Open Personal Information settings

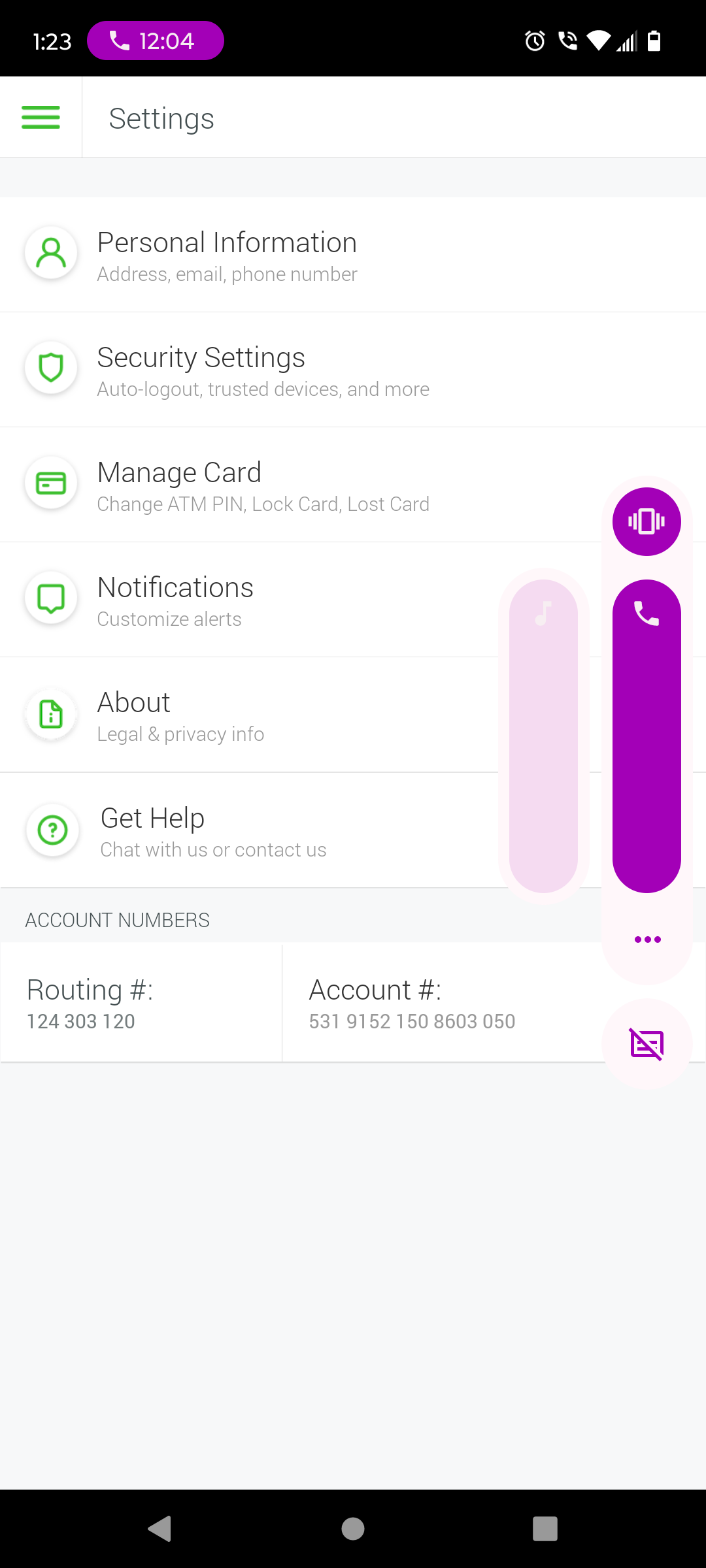[353, 255]
